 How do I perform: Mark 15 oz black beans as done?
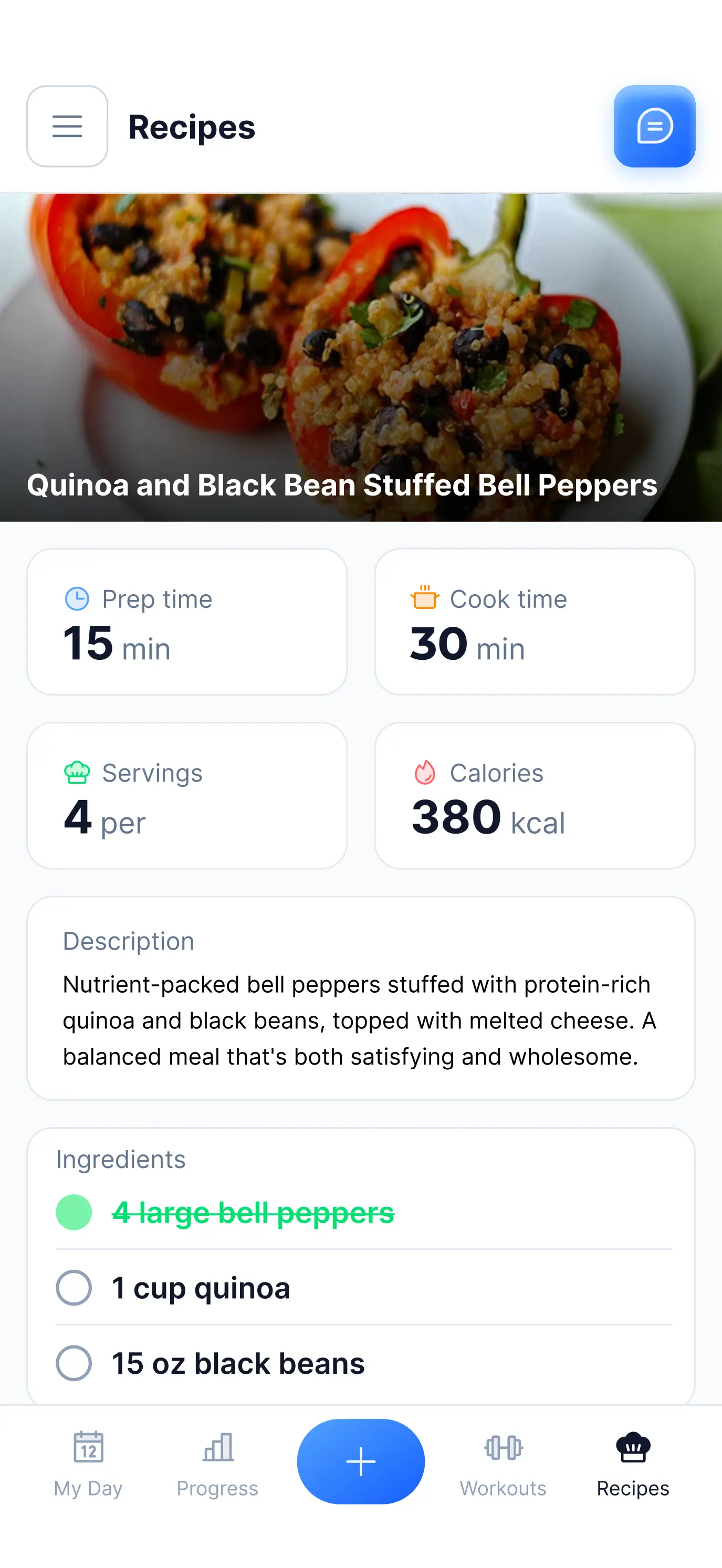pyautogui.click(x=74, y=1363)
